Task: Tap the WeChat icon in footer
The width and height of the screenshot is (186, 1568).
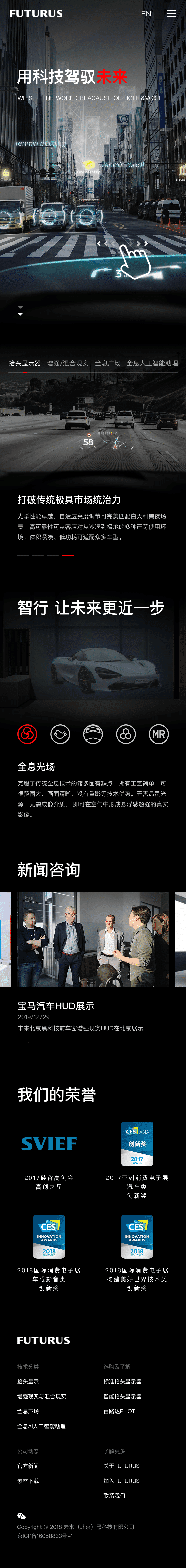Action: click(x=21, y=1516)
